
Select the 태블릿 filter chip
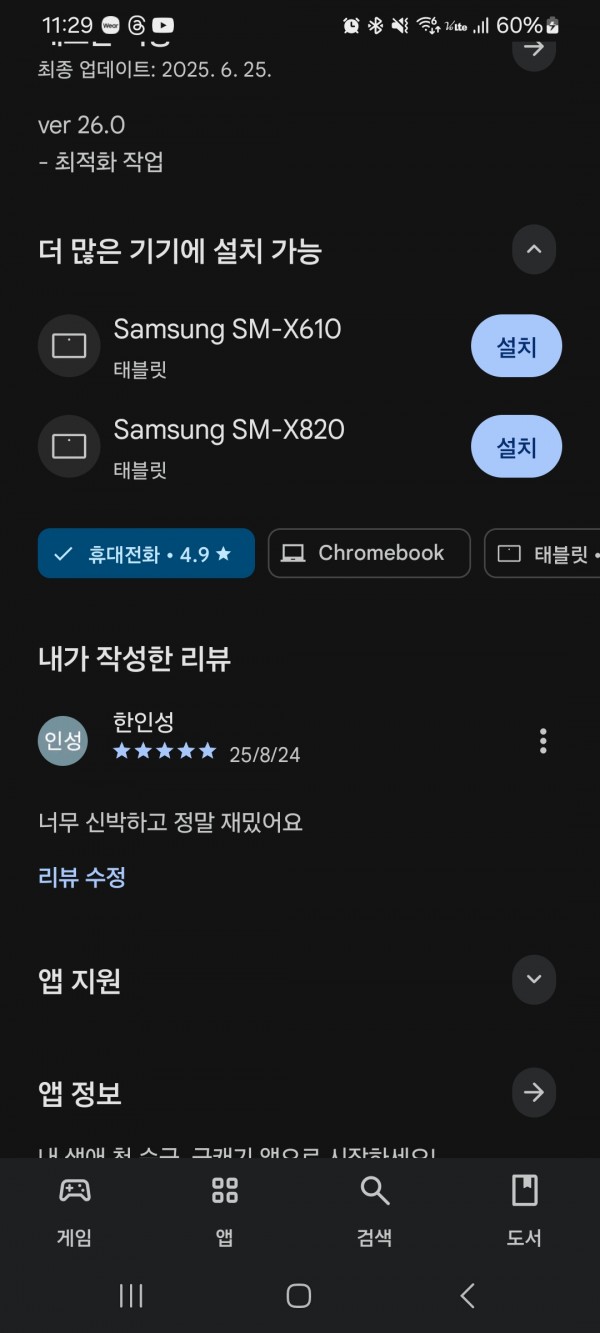click(x=542, y=553)
